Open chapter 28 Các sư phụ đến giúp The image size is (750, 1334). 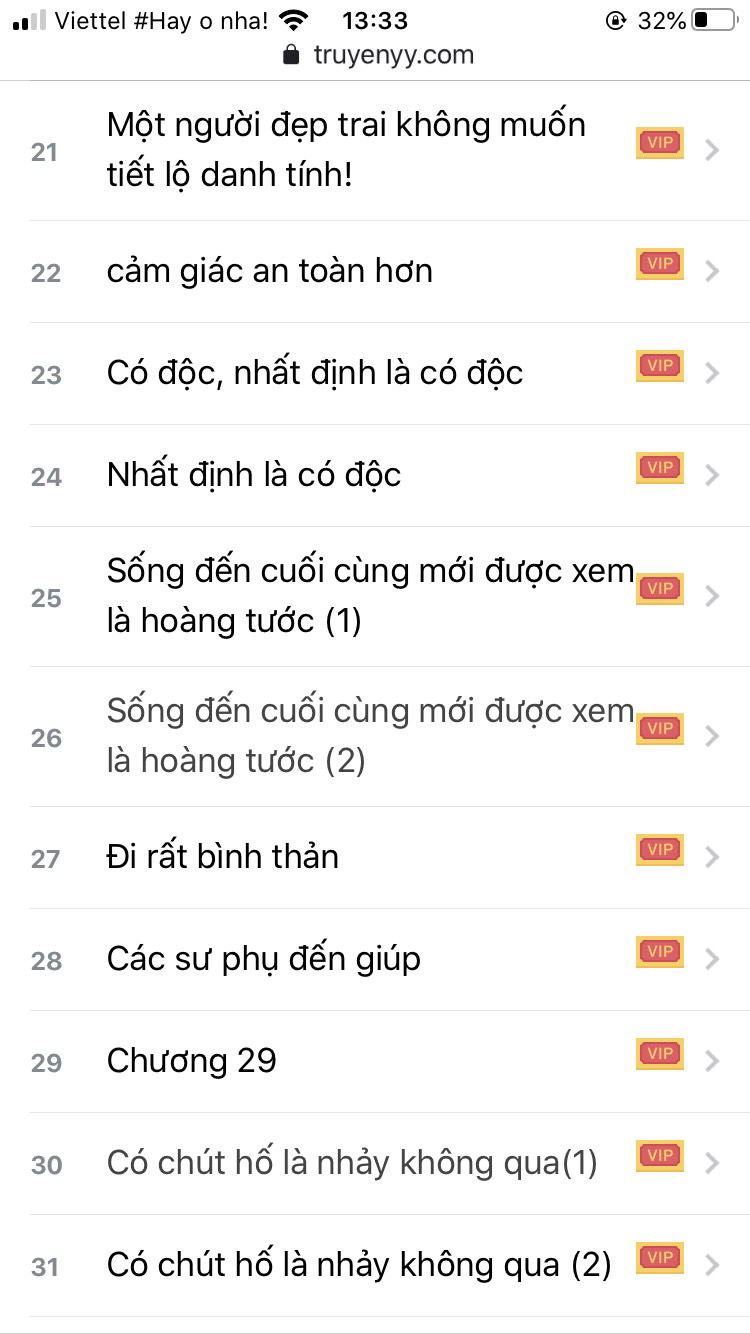264,959
